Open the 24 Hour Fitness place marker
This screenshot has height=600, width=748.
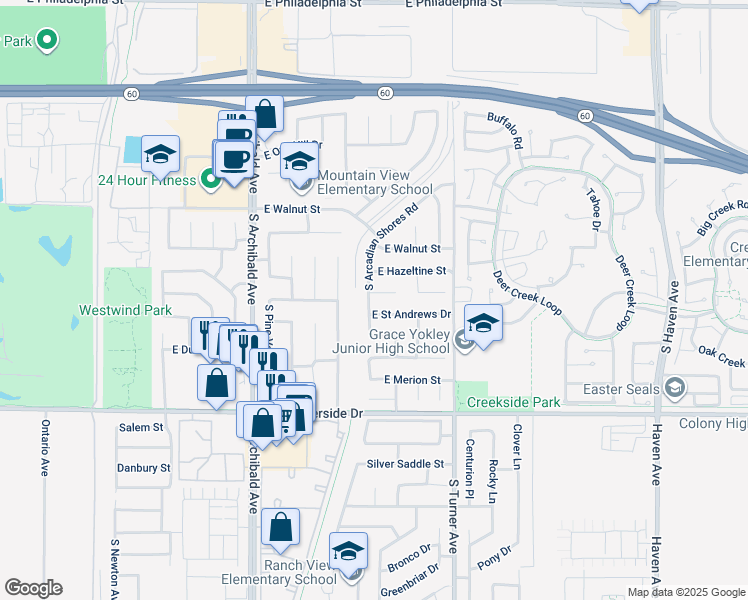210,180
